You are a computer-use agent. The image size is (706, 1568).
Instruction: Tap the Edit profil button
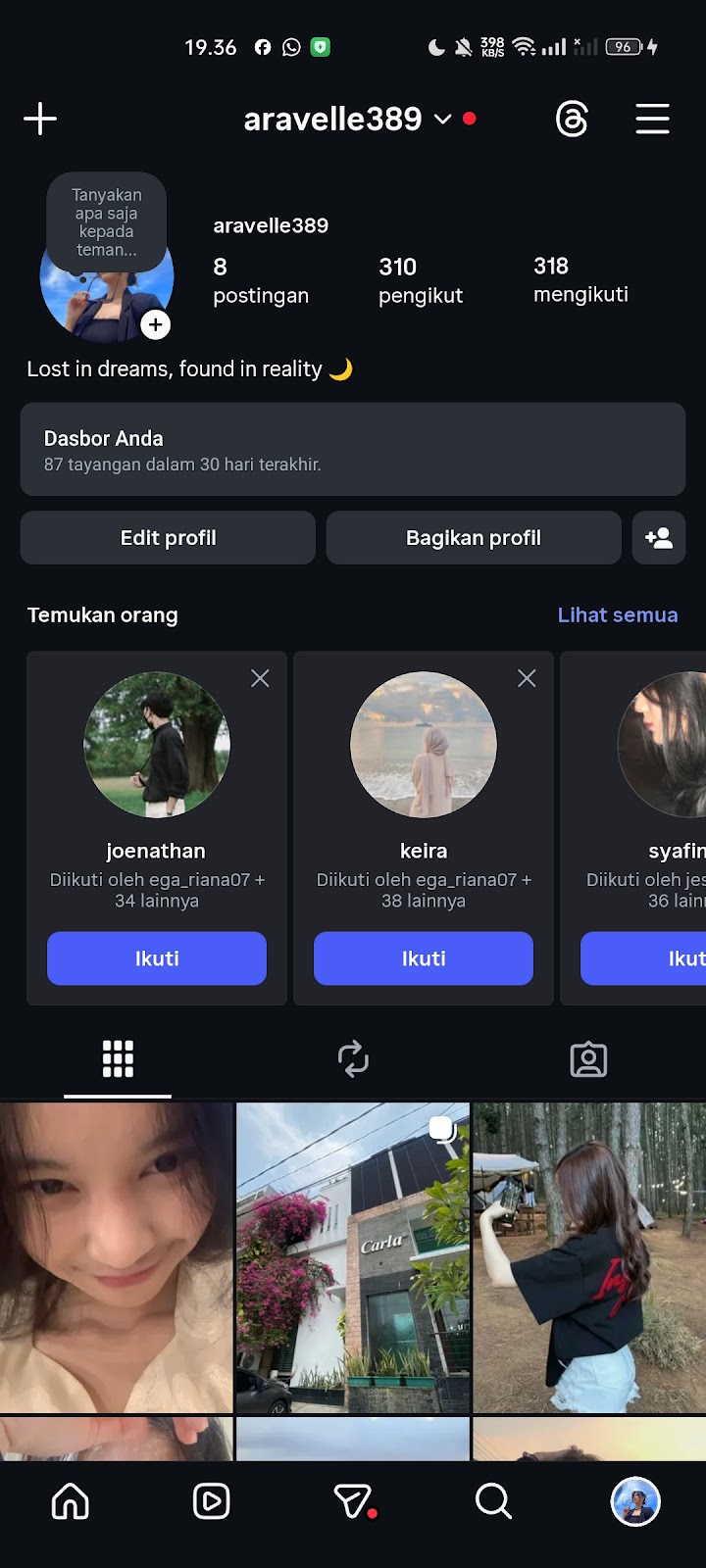[x=168, y=537]
